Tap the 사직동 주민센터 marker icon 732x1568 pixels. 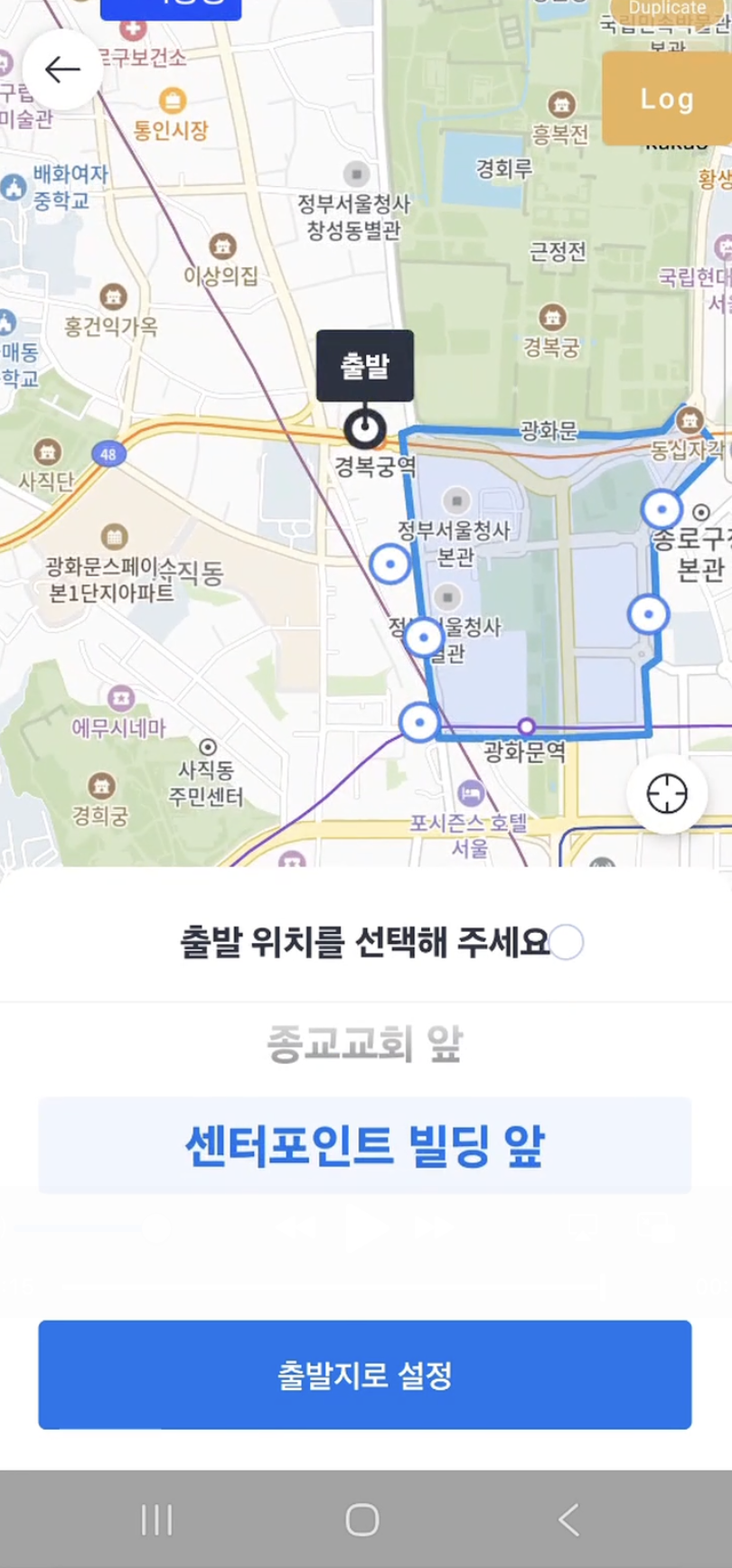click(x=210, y=746)
